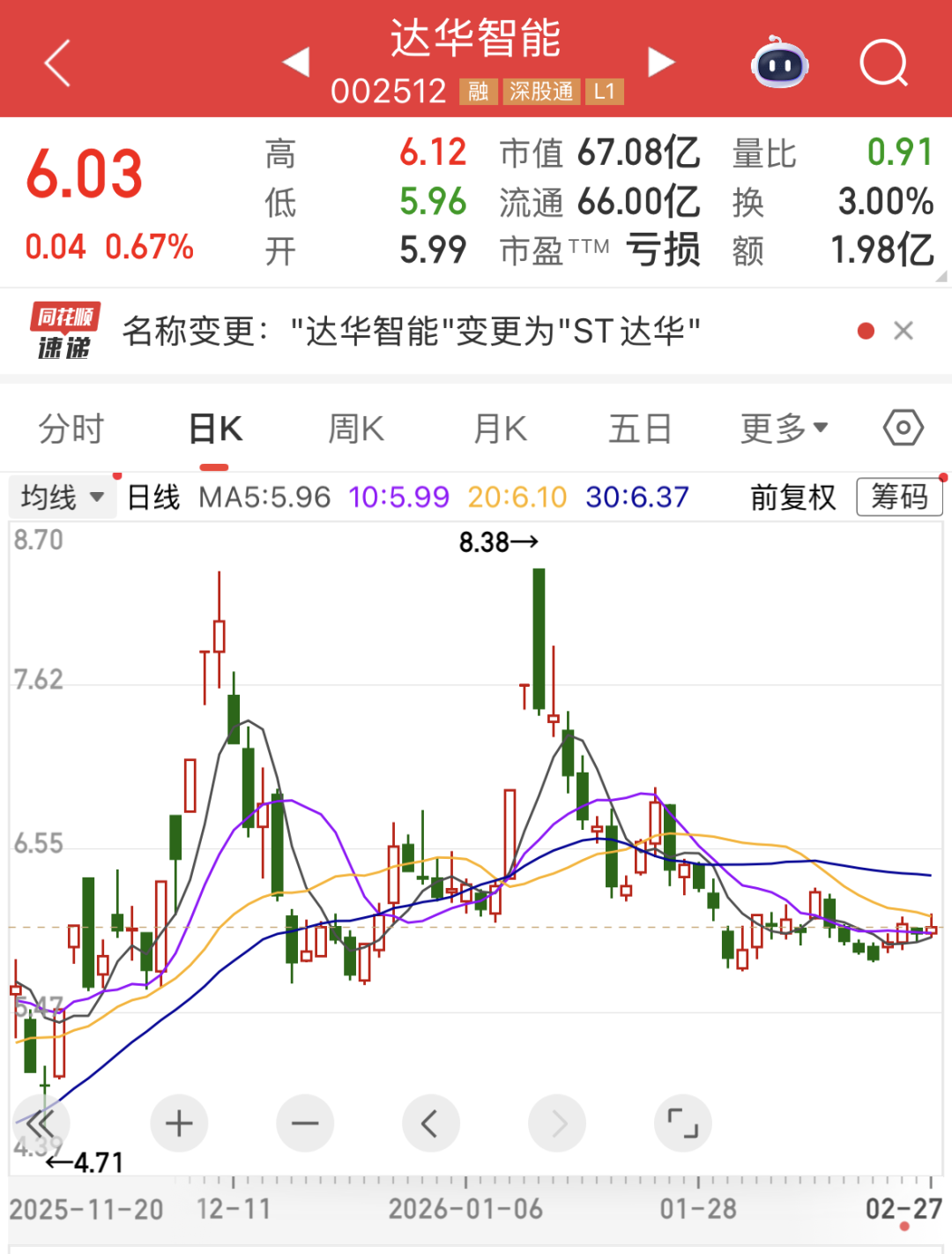The height and width of the screenshot is (1254, 952).
Task: Open the stock search
Action: point(883,63)
